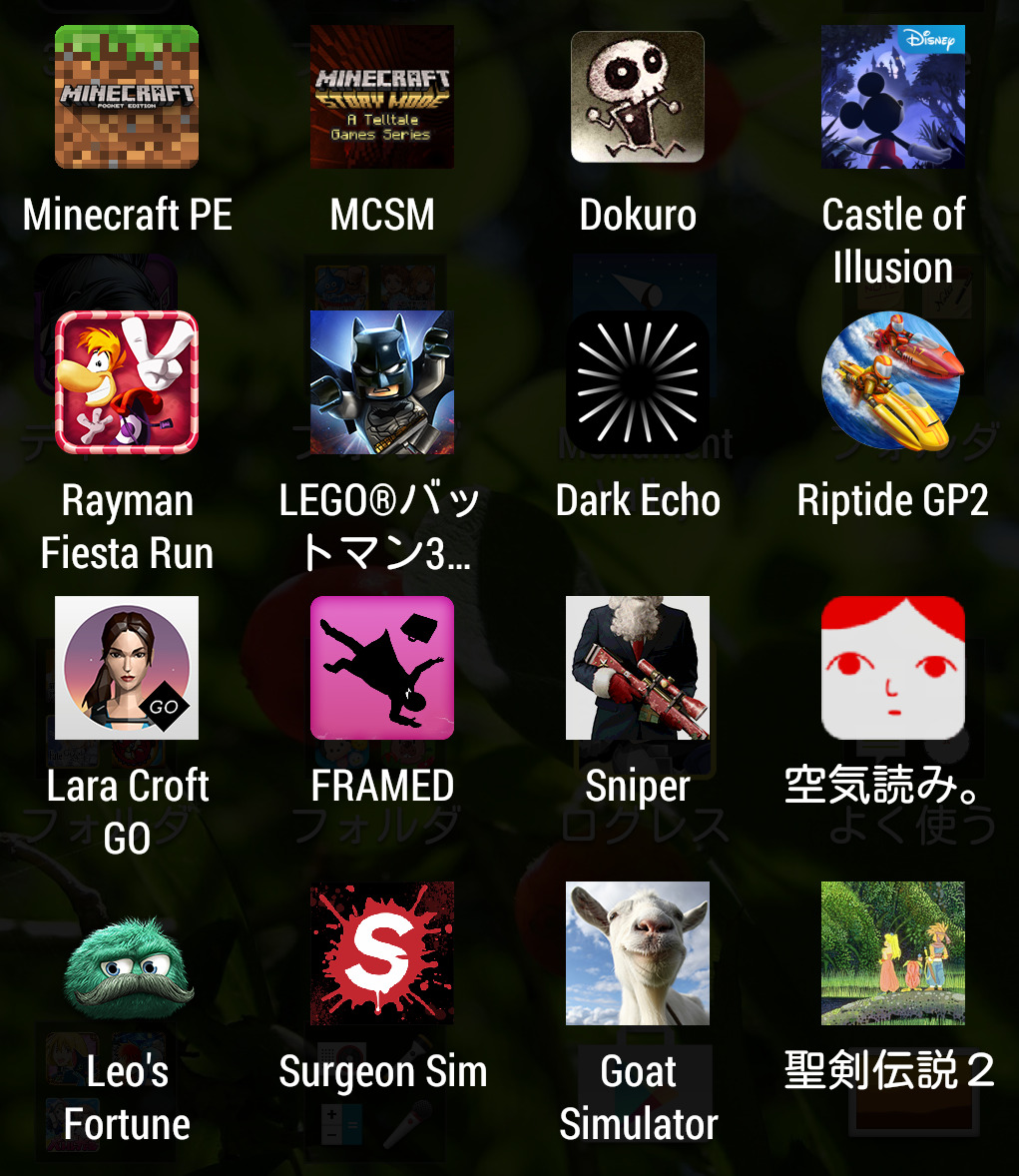Launch 聖剣伝説2 game
The image size is (1019, 1176).
click(x=893, y=953)
